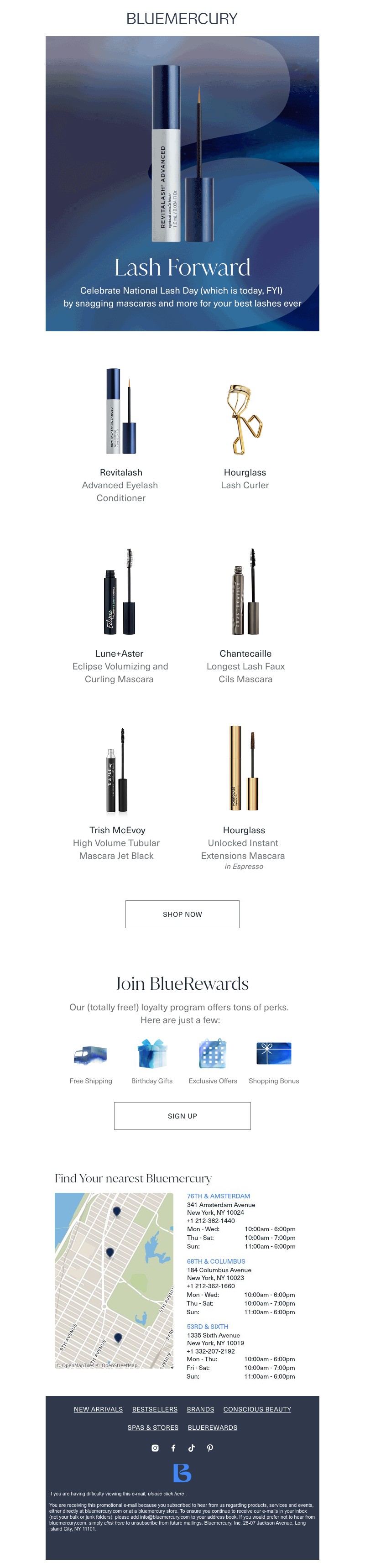This screenshot has width=365, height=1568.
Task: Open the 68TH & COLUMBUS store link
Action: click(215, 1261)
